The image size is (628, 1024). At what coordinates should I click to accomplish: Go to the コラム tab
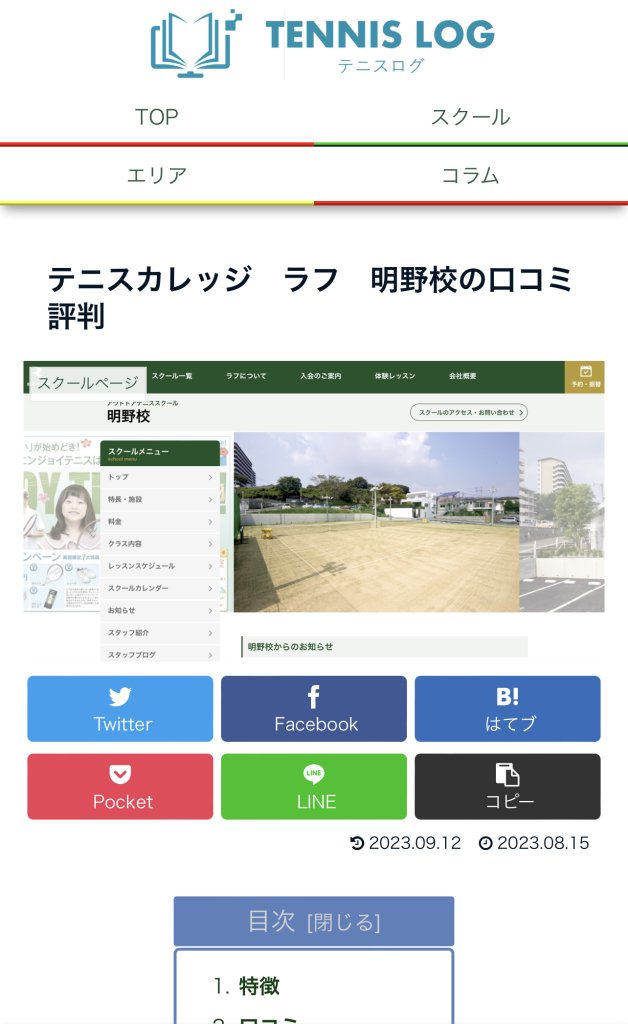[470, 175]
